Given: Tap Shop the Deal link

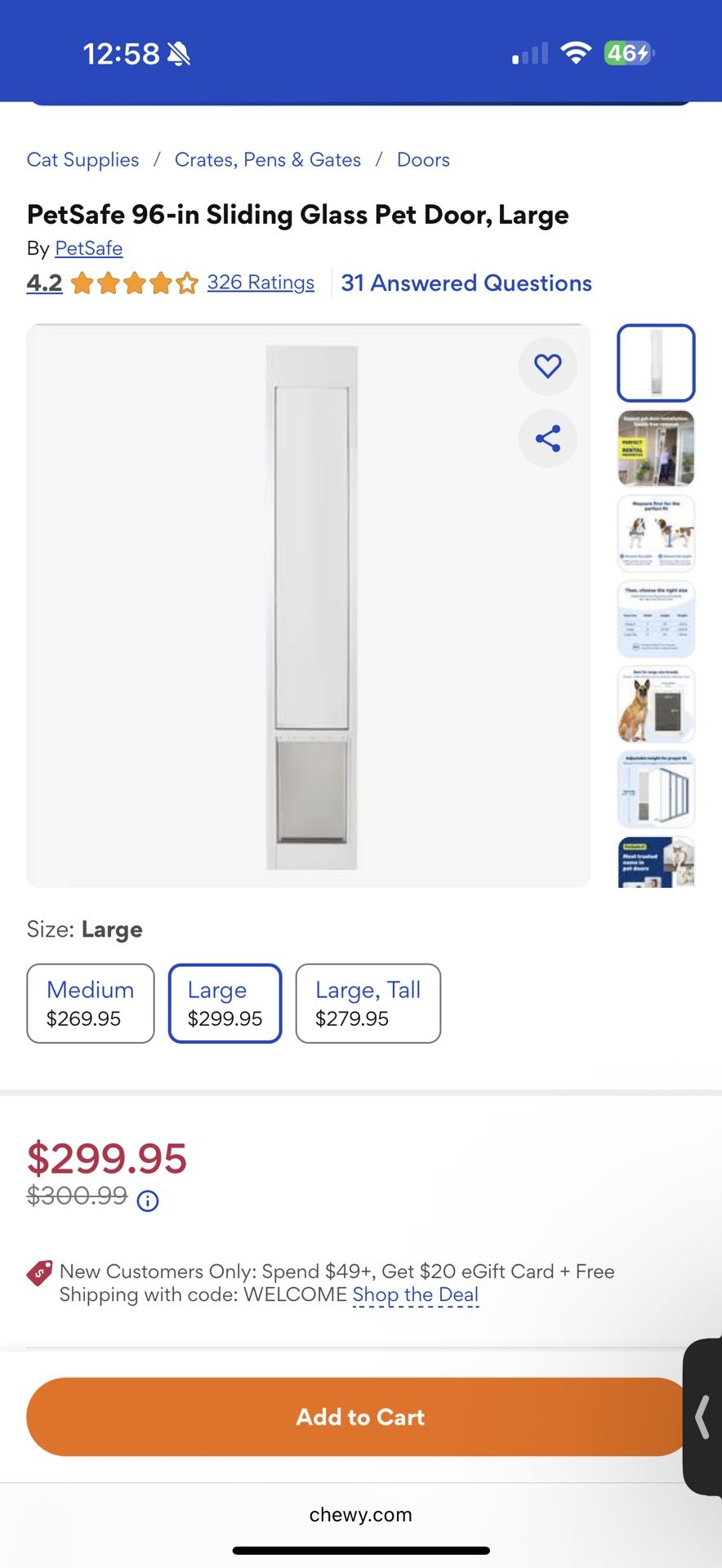Looking at the screenshot, I should (415, 1294).
